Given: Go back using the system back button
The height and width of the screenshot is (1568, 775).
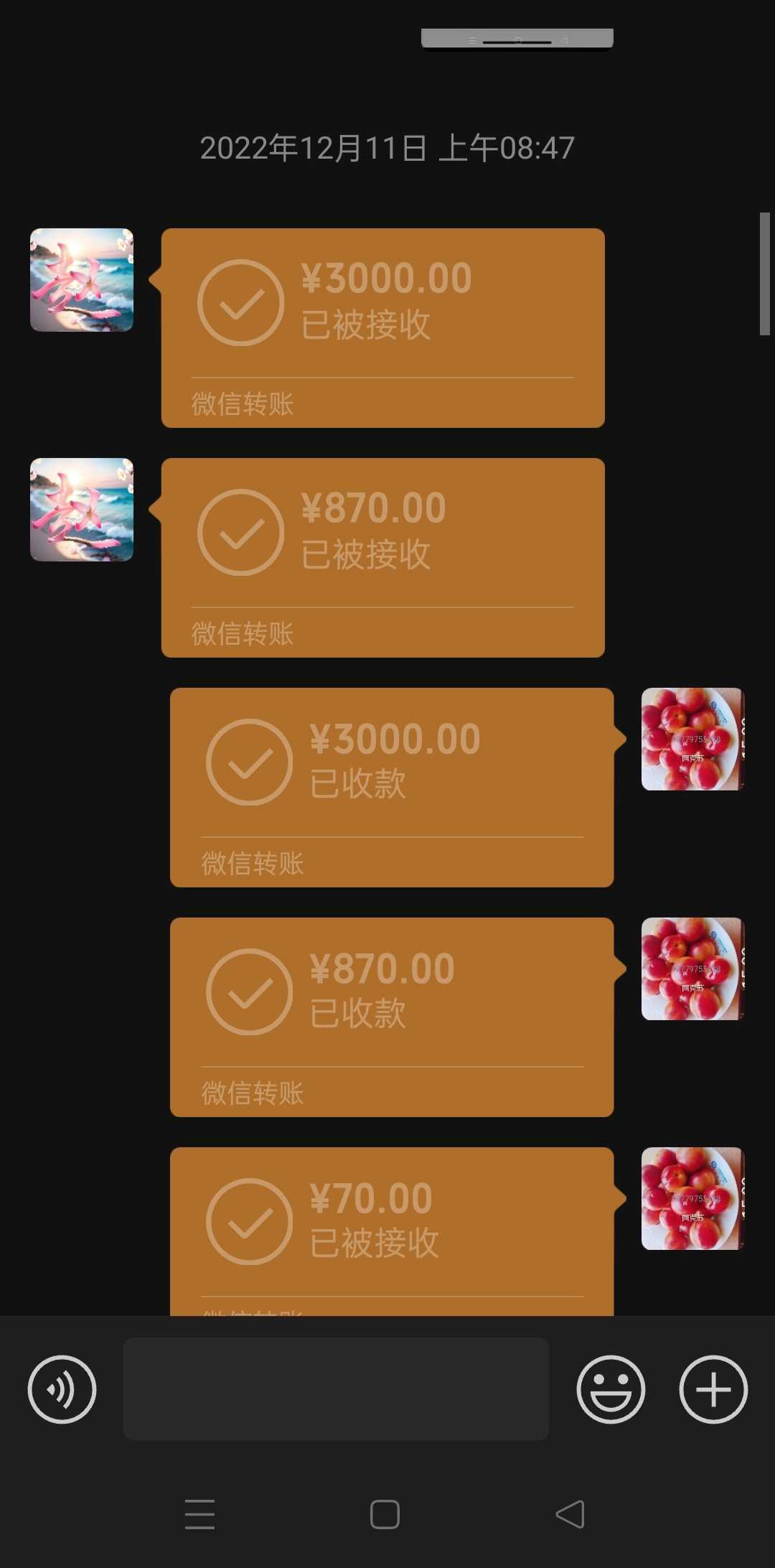Looking at the screenshot, I should point(570,1514).
